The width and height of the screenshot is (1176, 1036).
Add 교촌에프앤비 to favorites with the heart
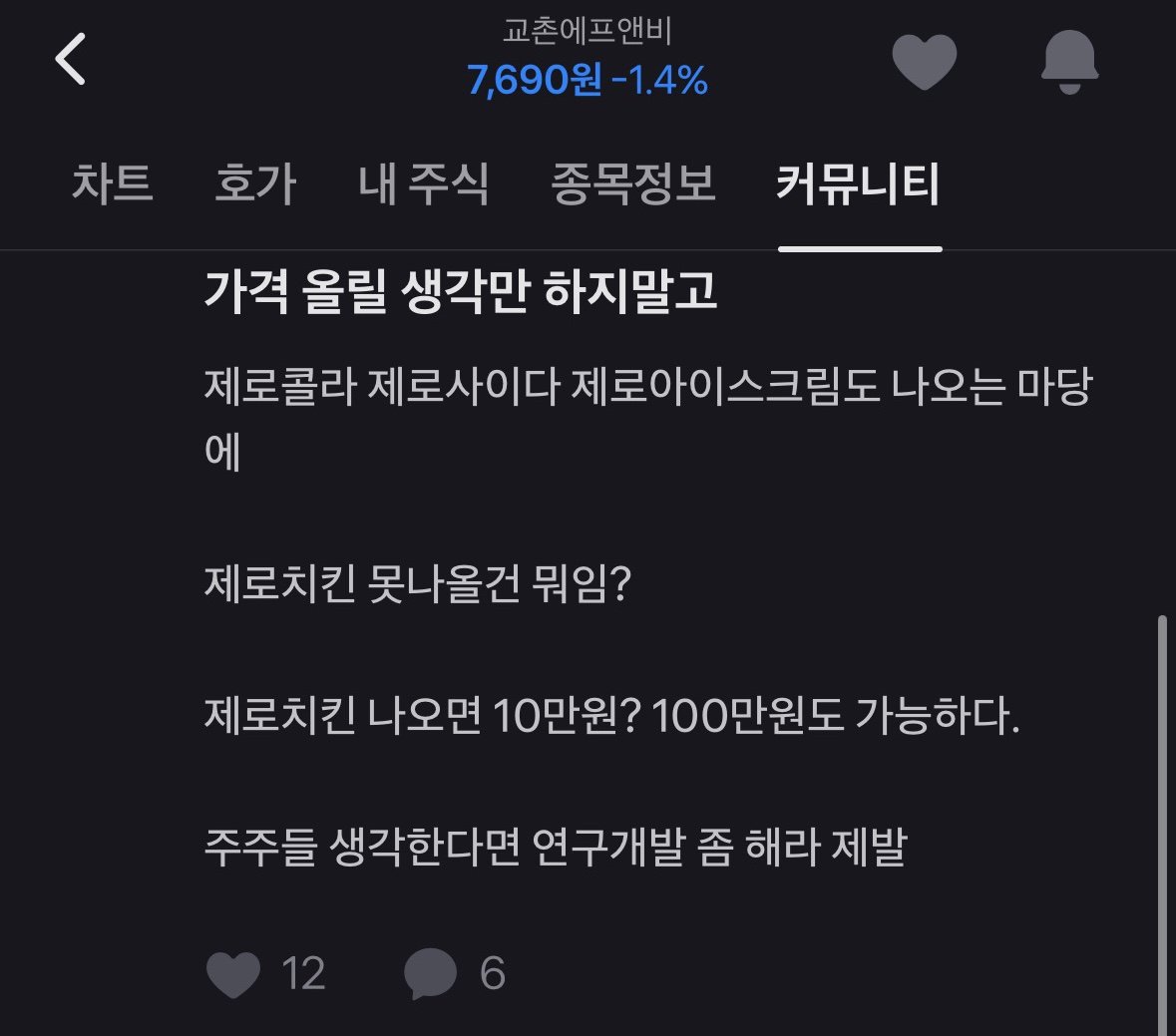(924, 62)
